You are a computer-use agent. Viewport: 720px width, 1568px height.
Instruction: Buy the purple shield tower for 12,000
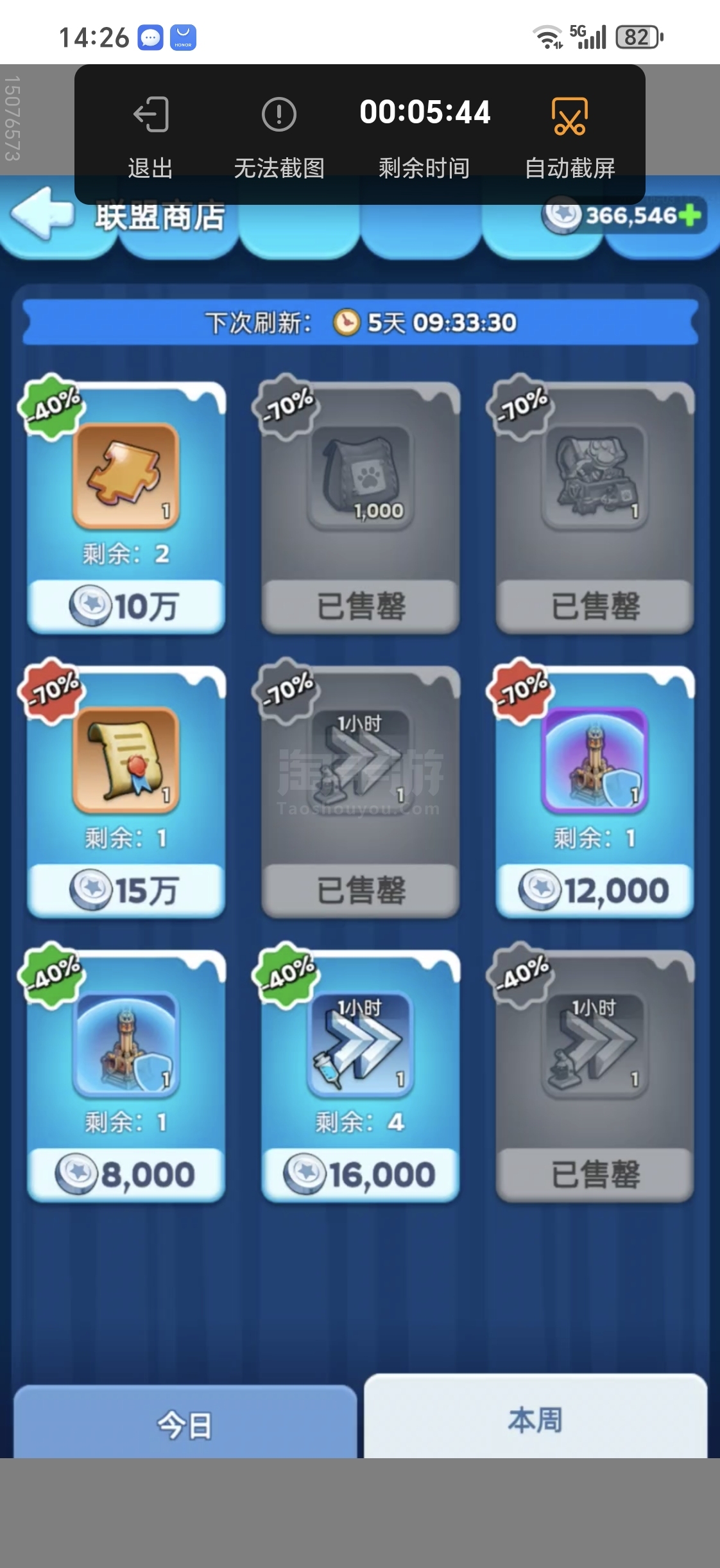click(x=595, y=890)
